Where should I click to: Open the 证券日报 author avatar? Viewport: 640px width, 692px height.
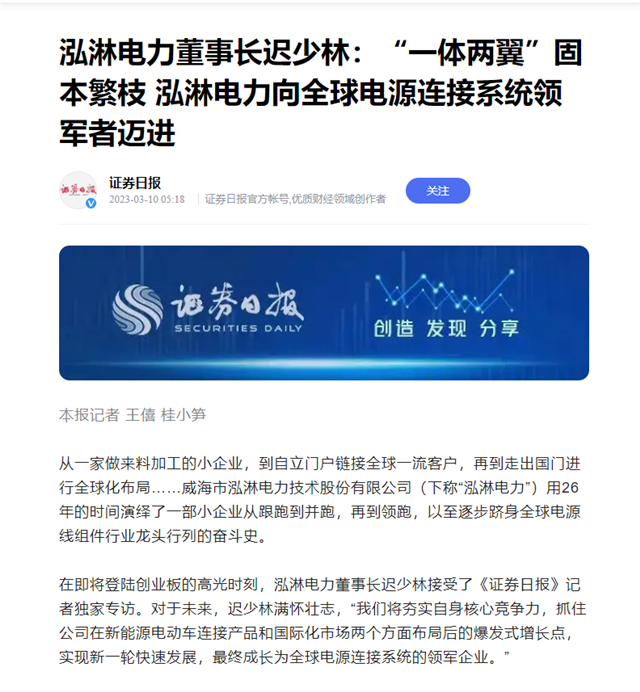click(78, 190)
